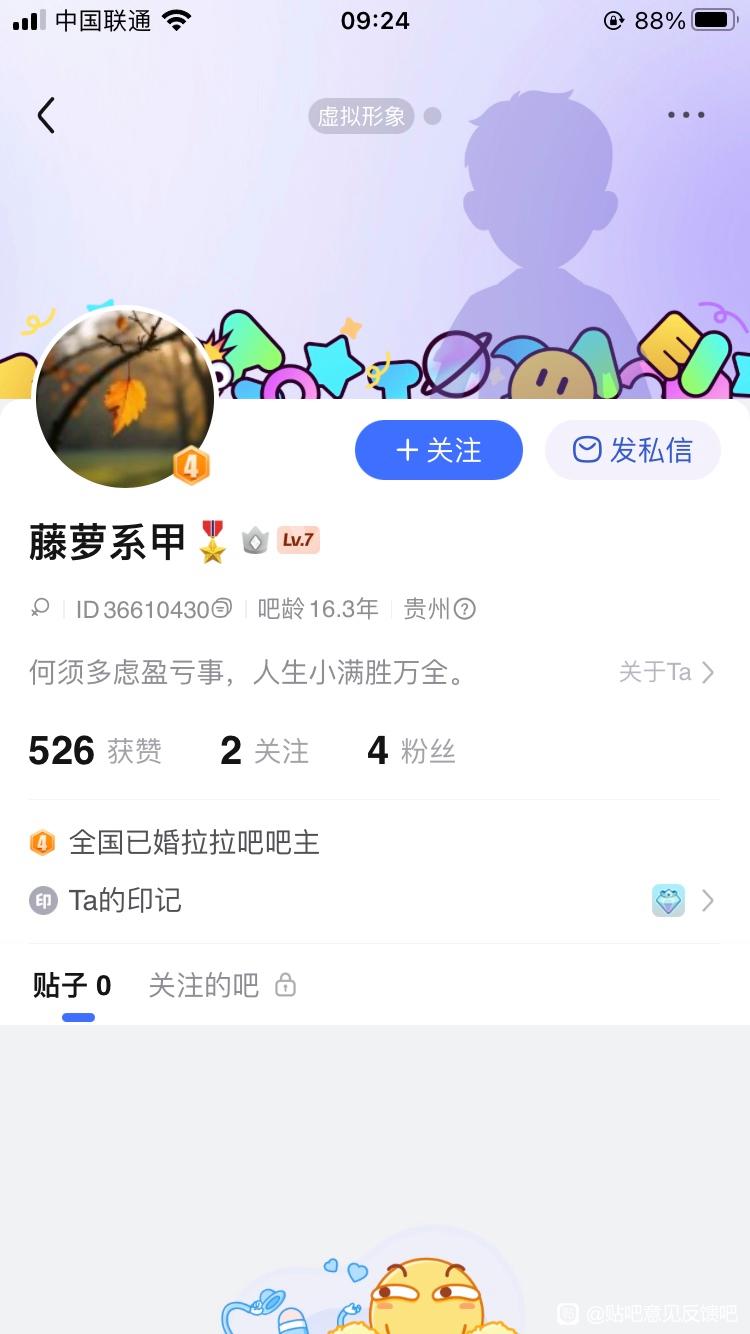
Task: Tap the 虚拟形象 chip
Action: [x=362, y=116]
